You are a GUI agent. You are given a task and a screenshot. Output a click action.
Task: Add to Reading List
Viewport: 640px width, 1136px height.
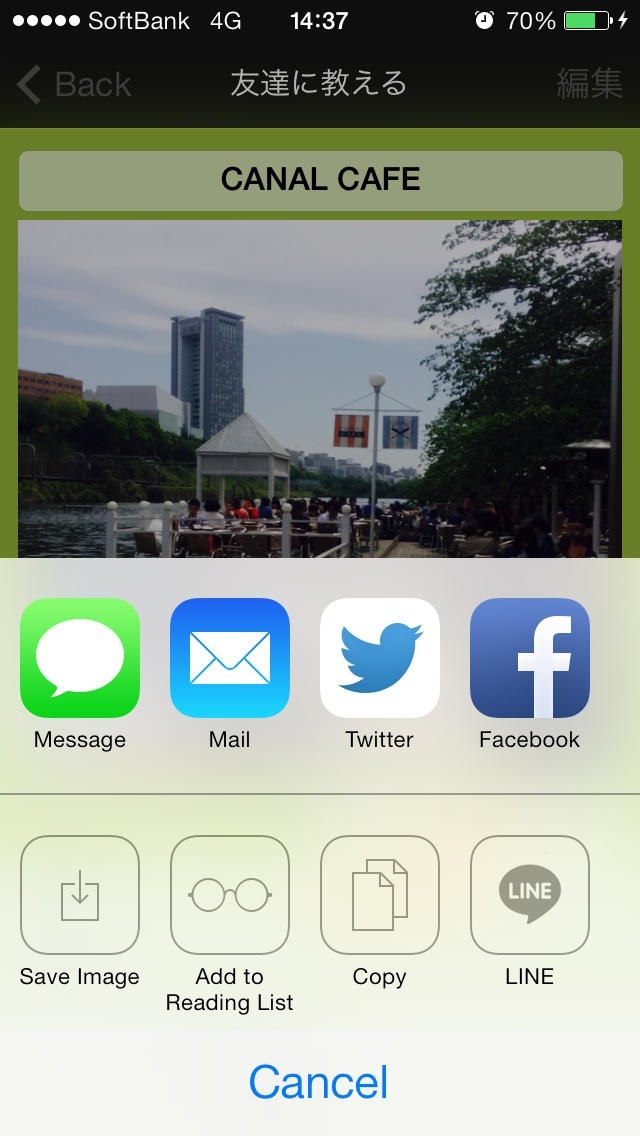click(230, 895)
